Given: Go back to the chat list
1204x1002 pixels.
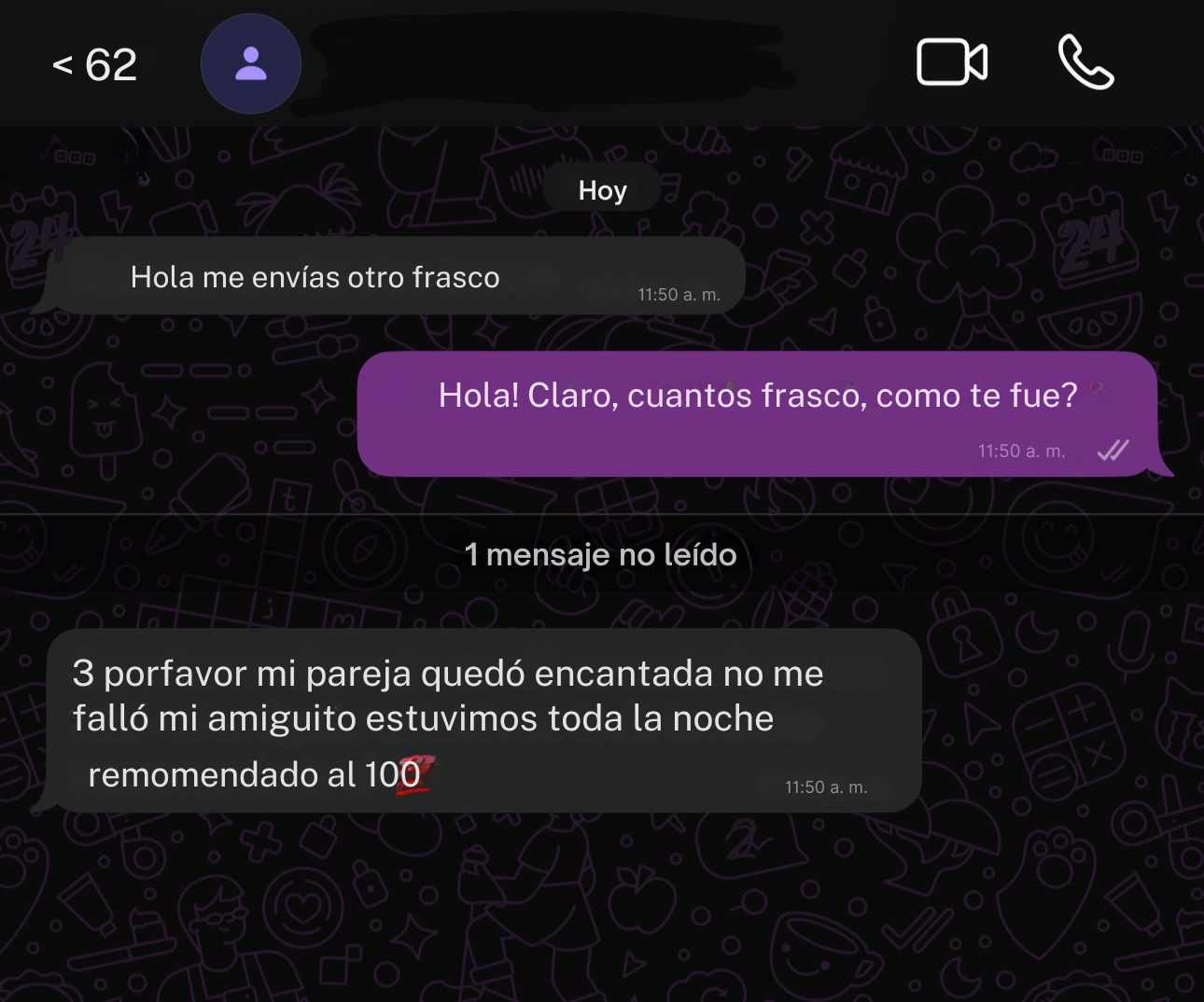Looking at the screenshot, I should click(92, 64).
